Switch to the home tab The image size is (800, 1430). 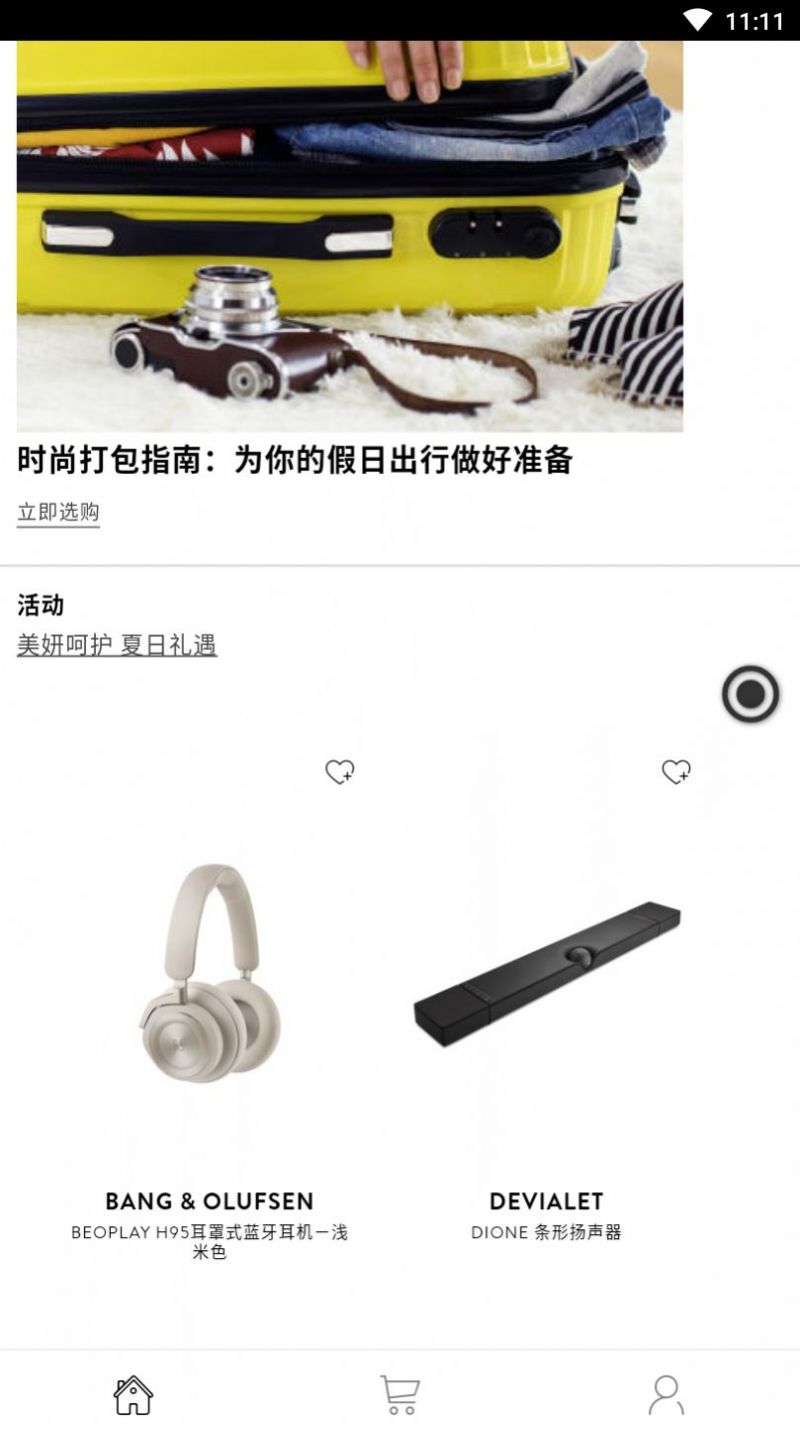133,1394
